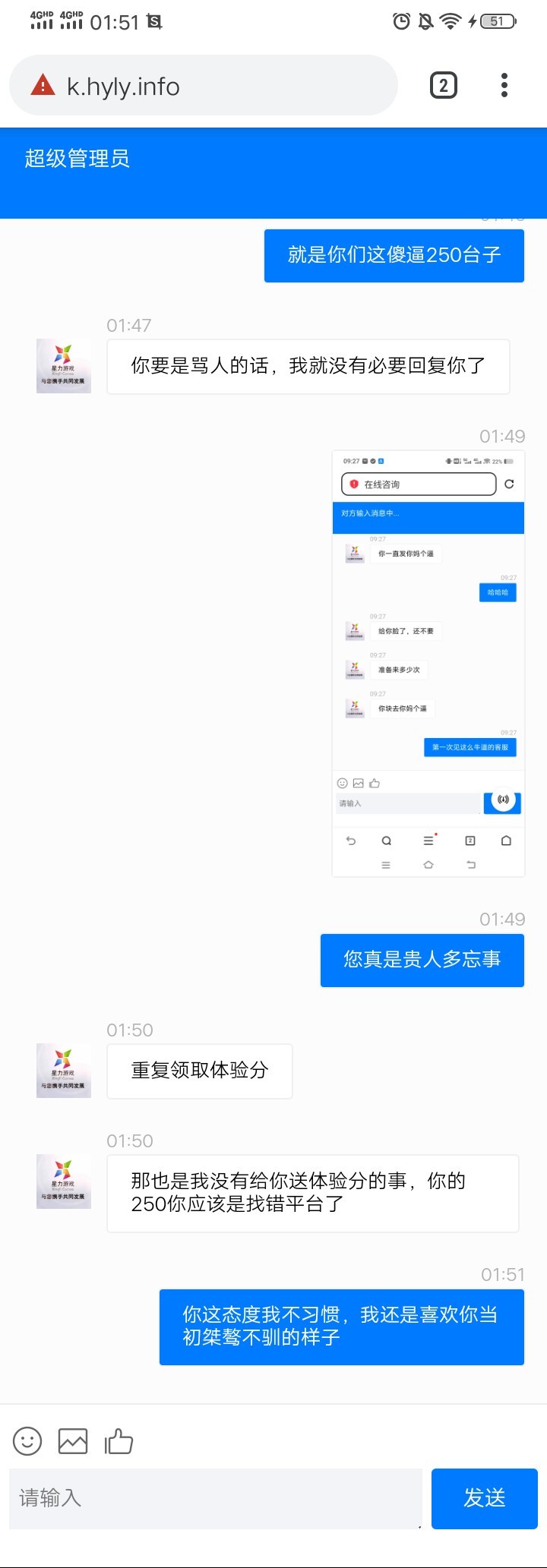Open the browser overflow menu
This screenshot has height=1568, width=547.
tap(504, 86)
